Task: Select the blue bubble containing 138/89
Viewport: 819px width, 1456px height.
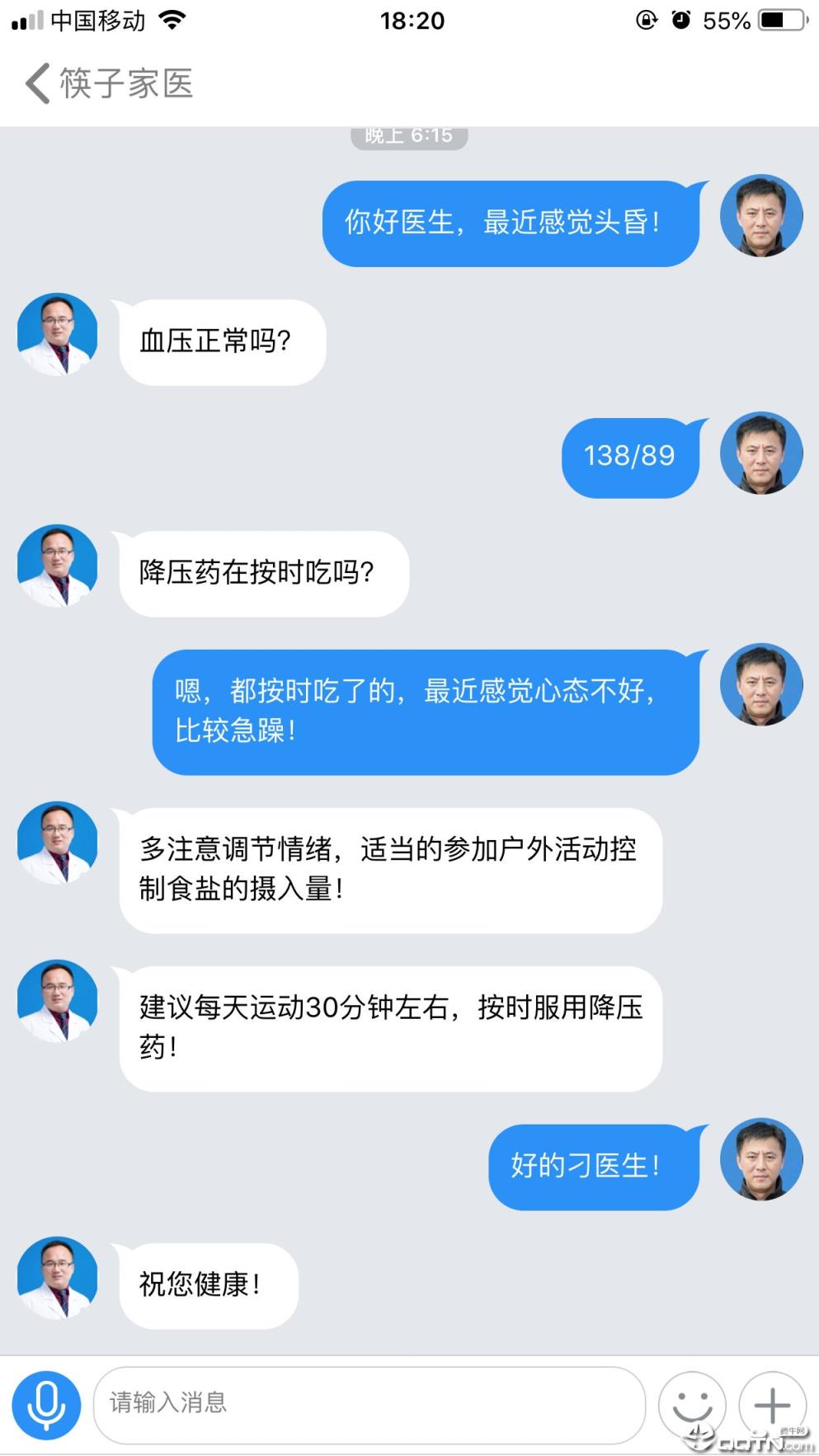Action: tap(630, 454)
